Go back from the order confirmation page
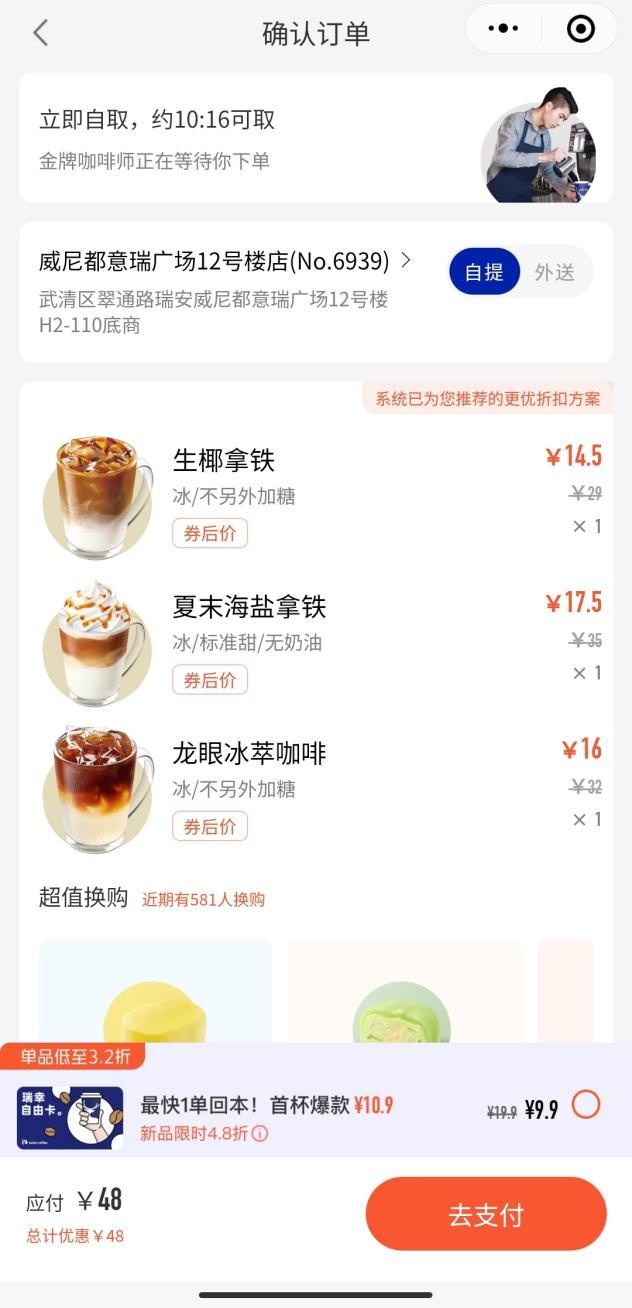This screenshot has height=1308, width=632. (40, 32)
